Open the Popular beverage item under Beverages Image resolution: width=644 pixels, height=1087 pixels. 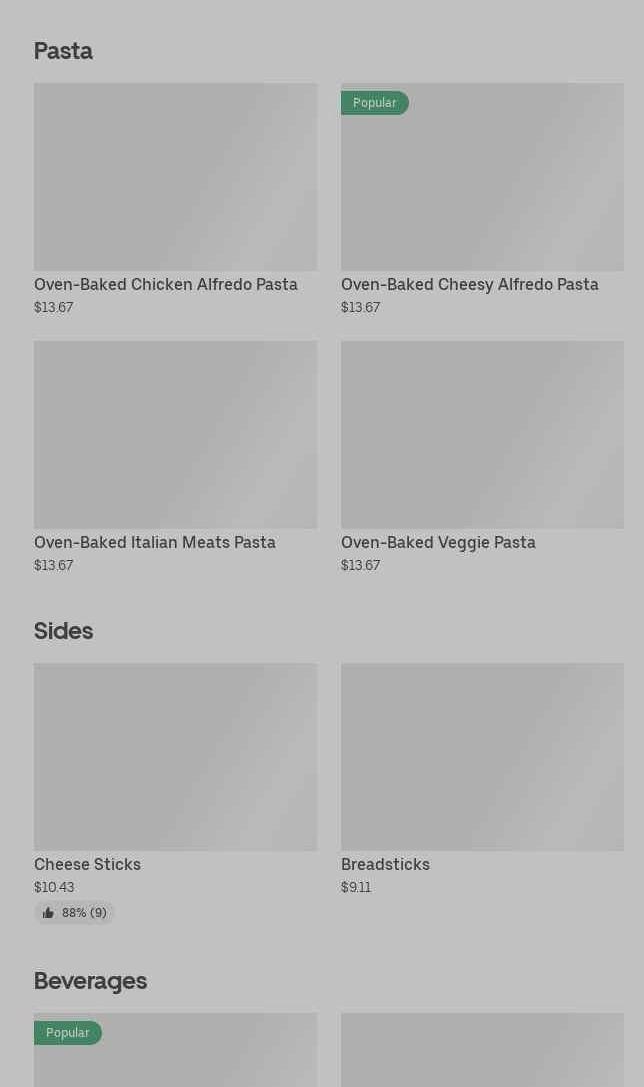[175, 1050]
